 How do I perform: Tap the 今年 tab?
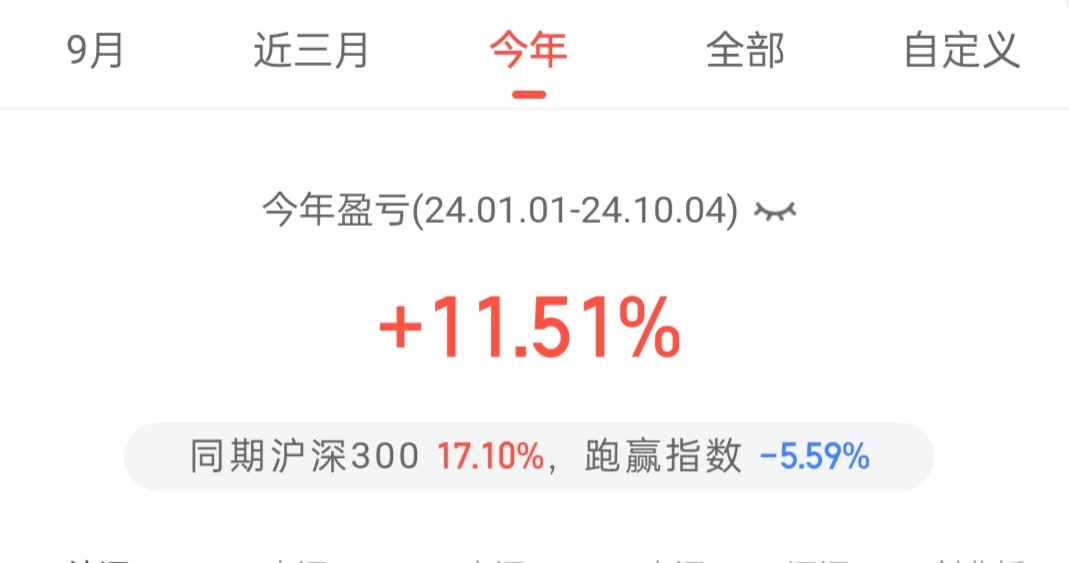[x=528, y=50]
